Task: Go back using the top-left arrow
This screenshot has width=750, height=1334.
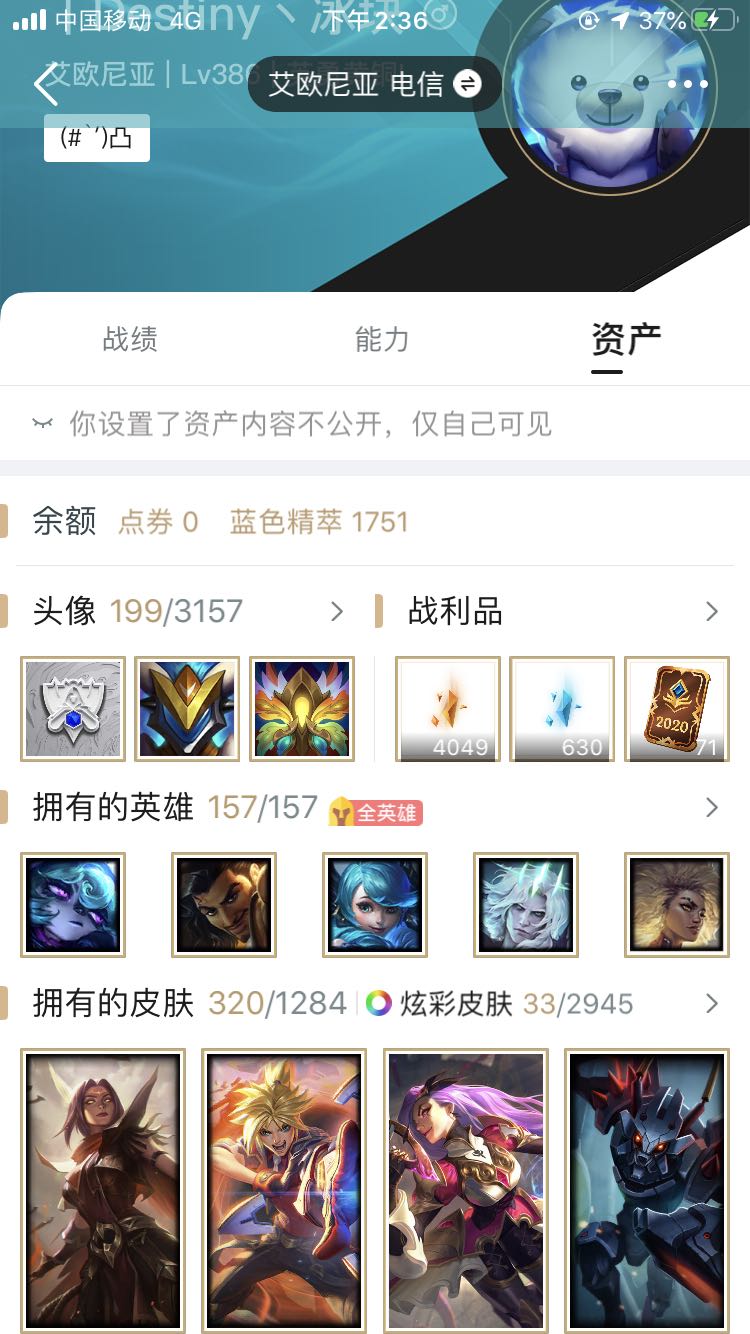Action: pos(46,84)
